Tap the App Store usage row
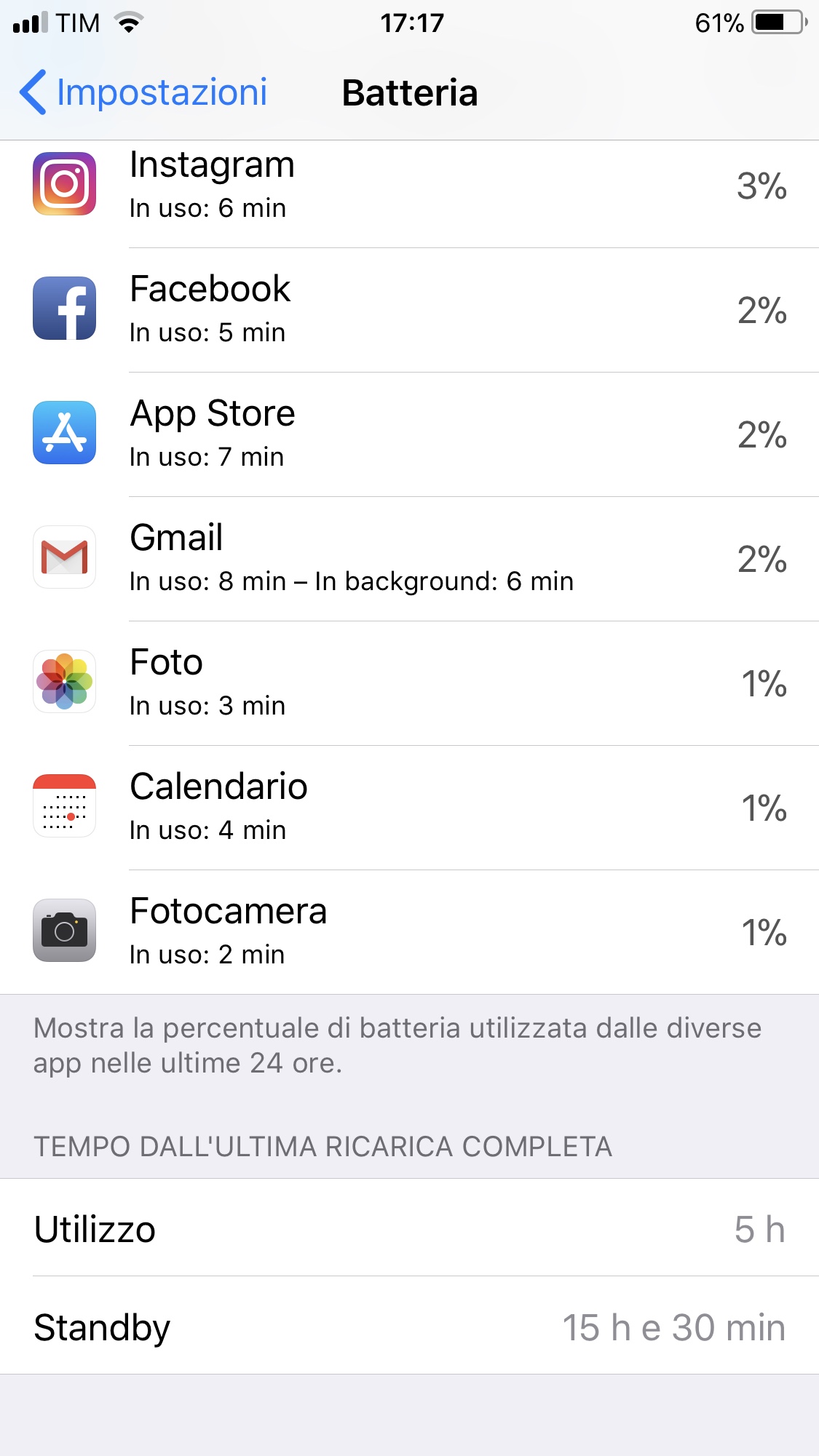 [408, 434]
